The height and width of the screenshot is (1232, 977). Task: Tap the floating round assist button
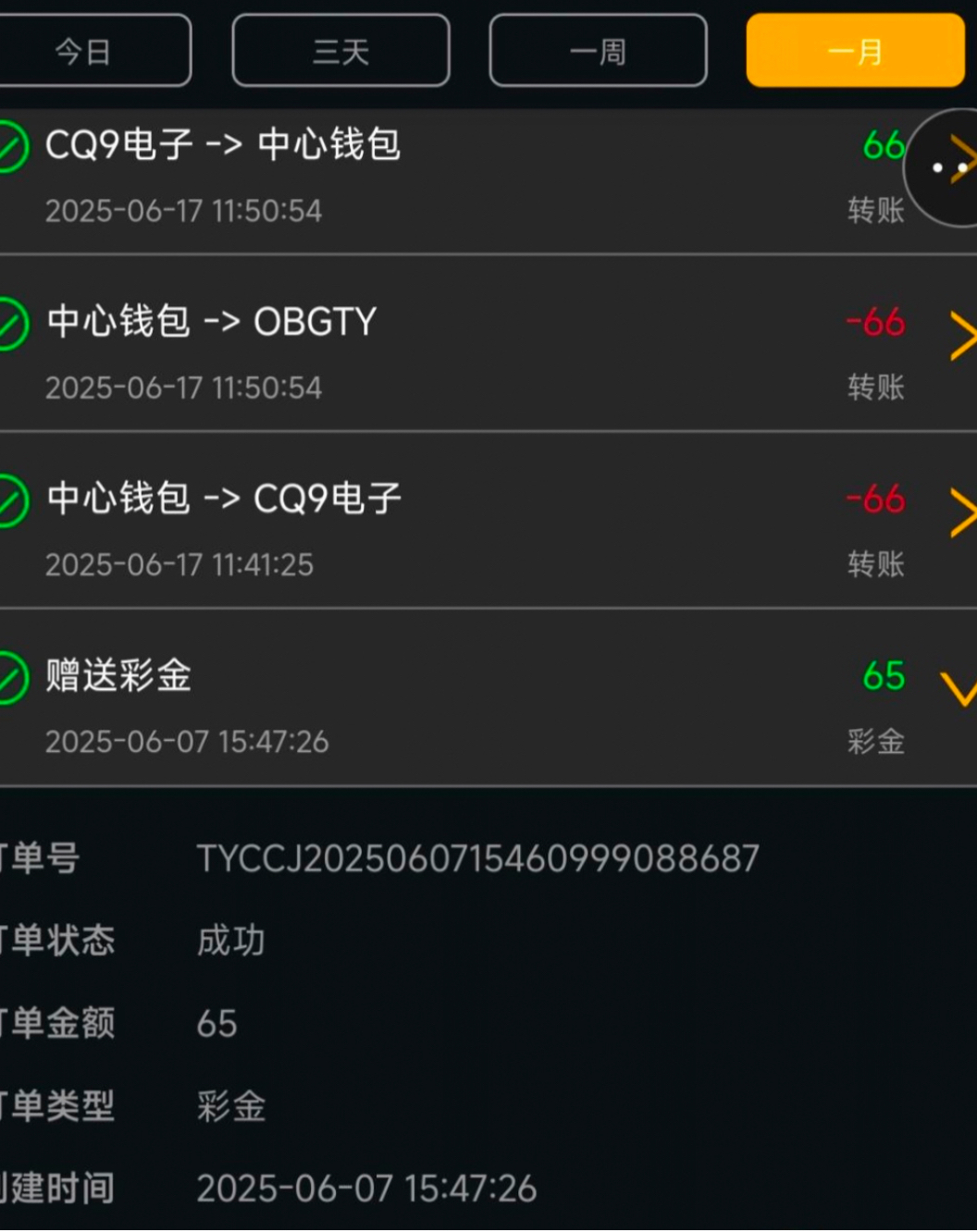point(944,168)
